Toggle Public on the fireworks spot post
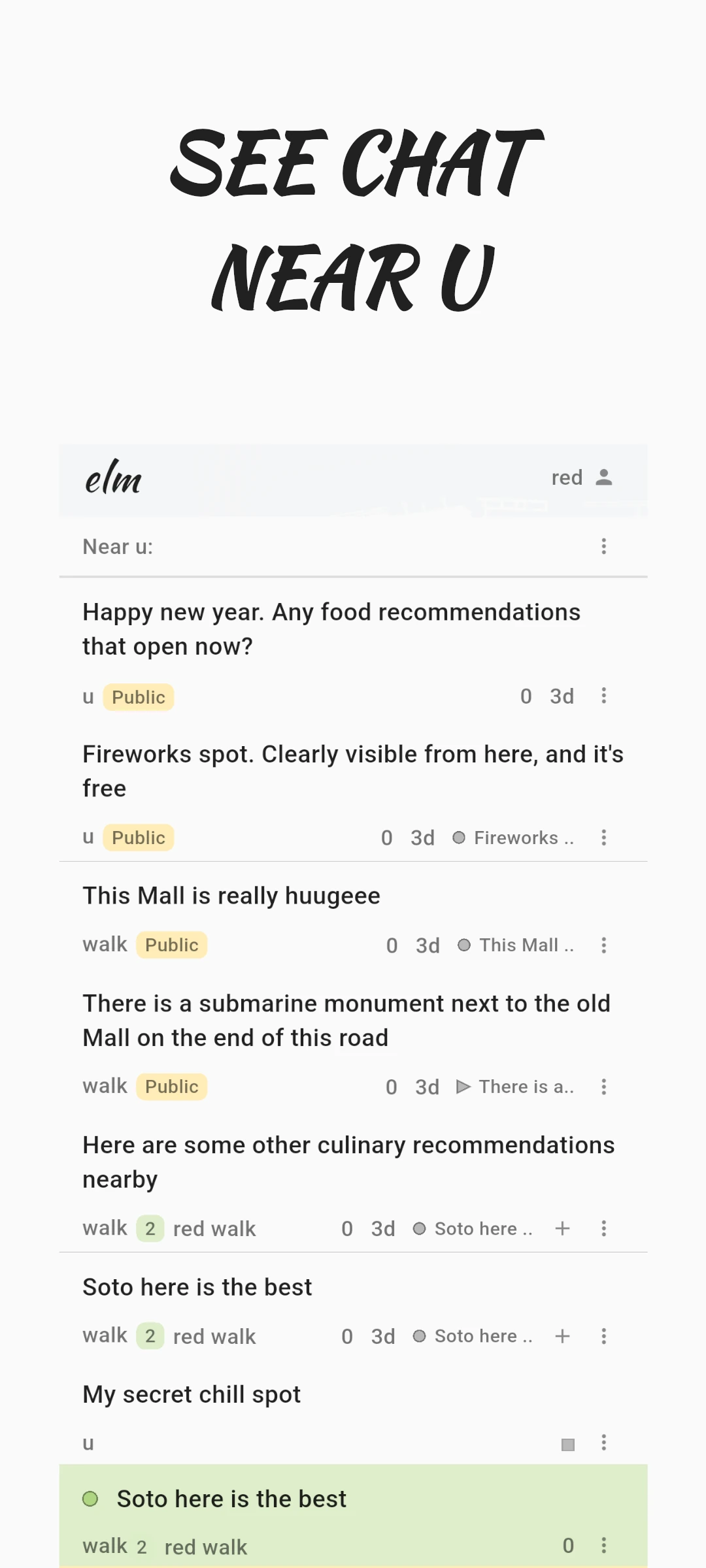The width and height of the screenshot is (706, 1568). point(138,838)
